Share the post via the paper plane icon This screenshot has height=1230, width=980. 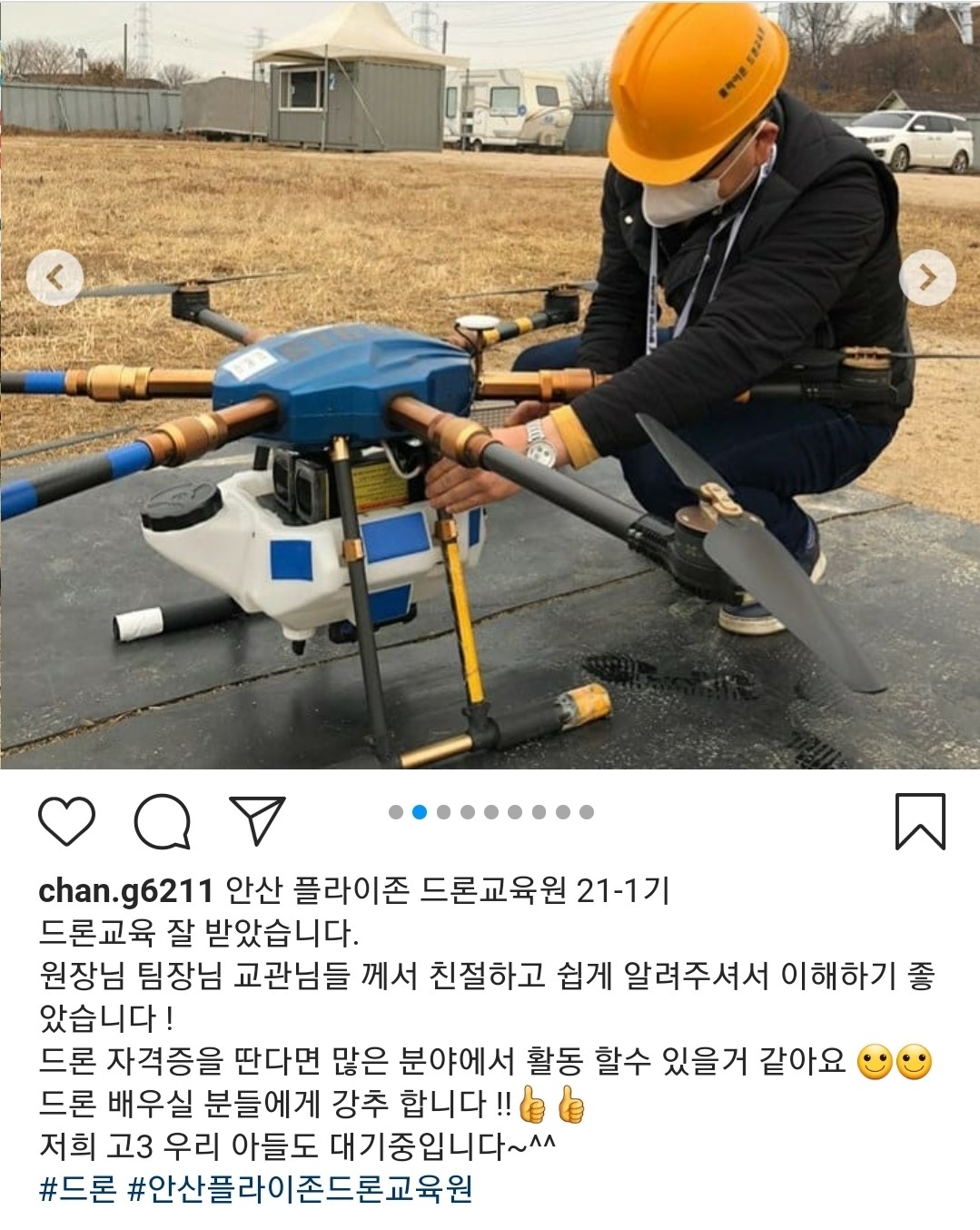coord(257,819)
